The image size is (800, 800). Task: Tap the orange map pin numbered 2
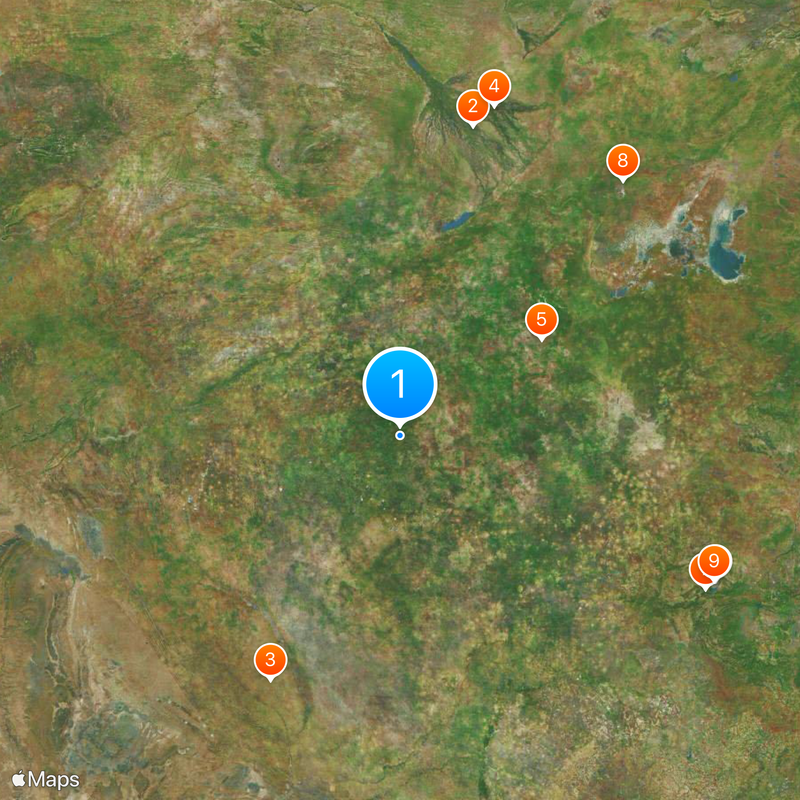471,105
